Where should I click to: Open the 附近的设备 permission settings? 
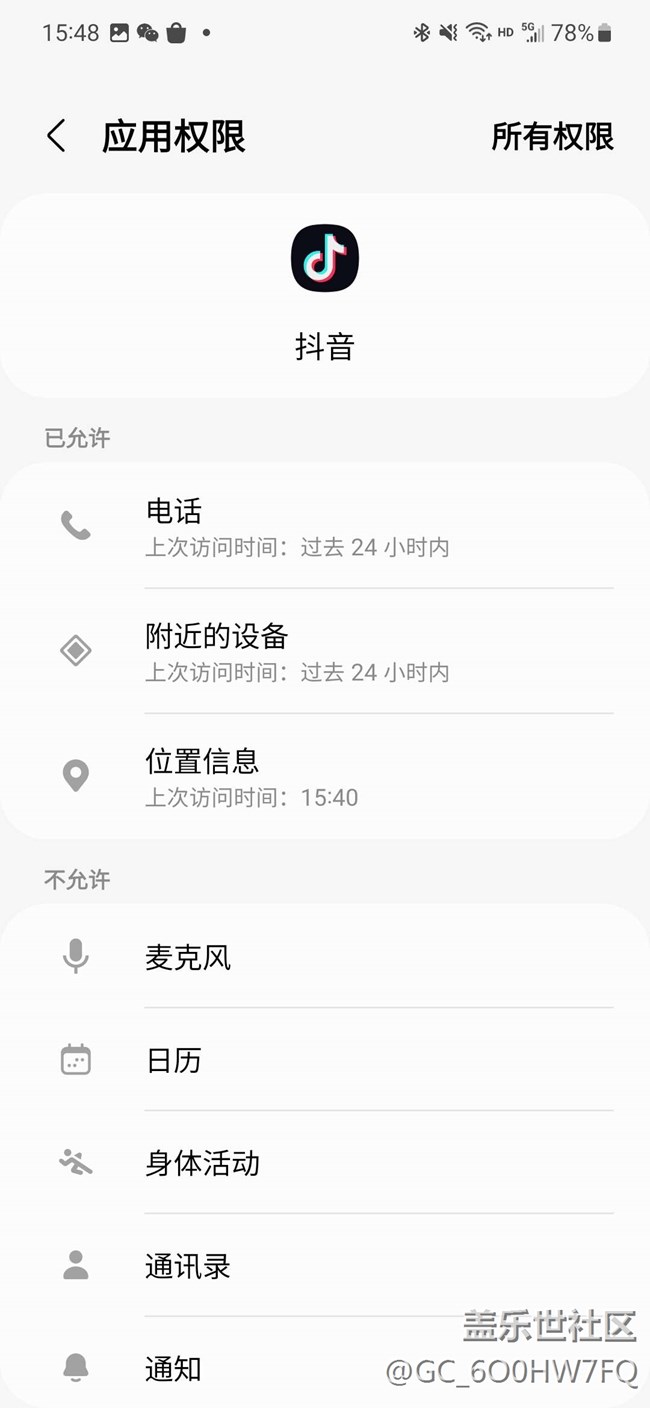pos(325,651)
